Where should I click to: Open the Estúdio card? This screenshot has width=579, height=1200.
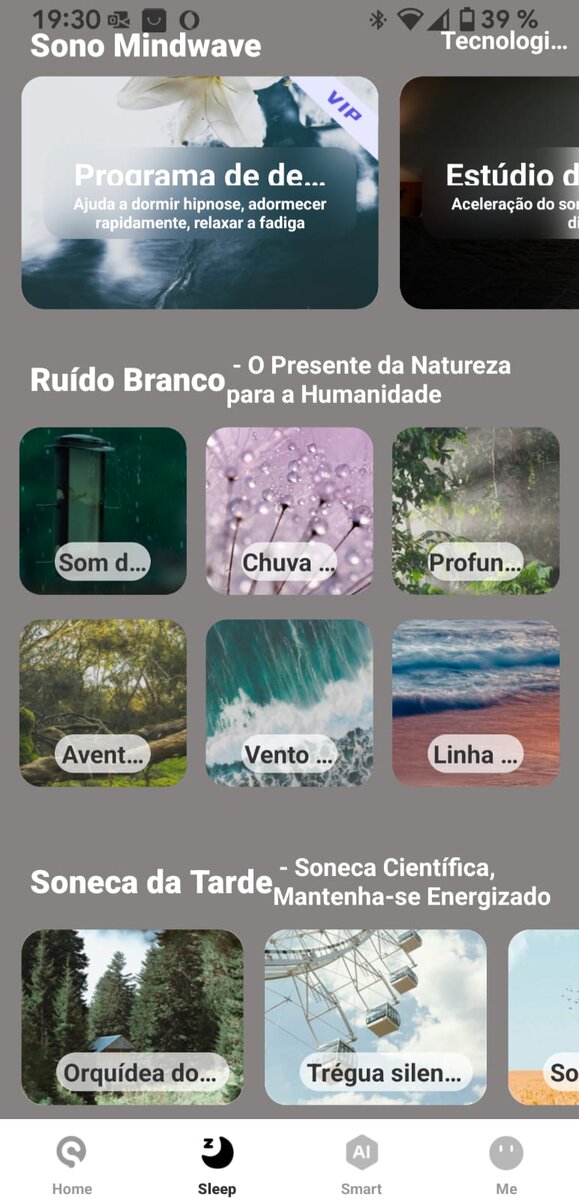tap(489, 193)
